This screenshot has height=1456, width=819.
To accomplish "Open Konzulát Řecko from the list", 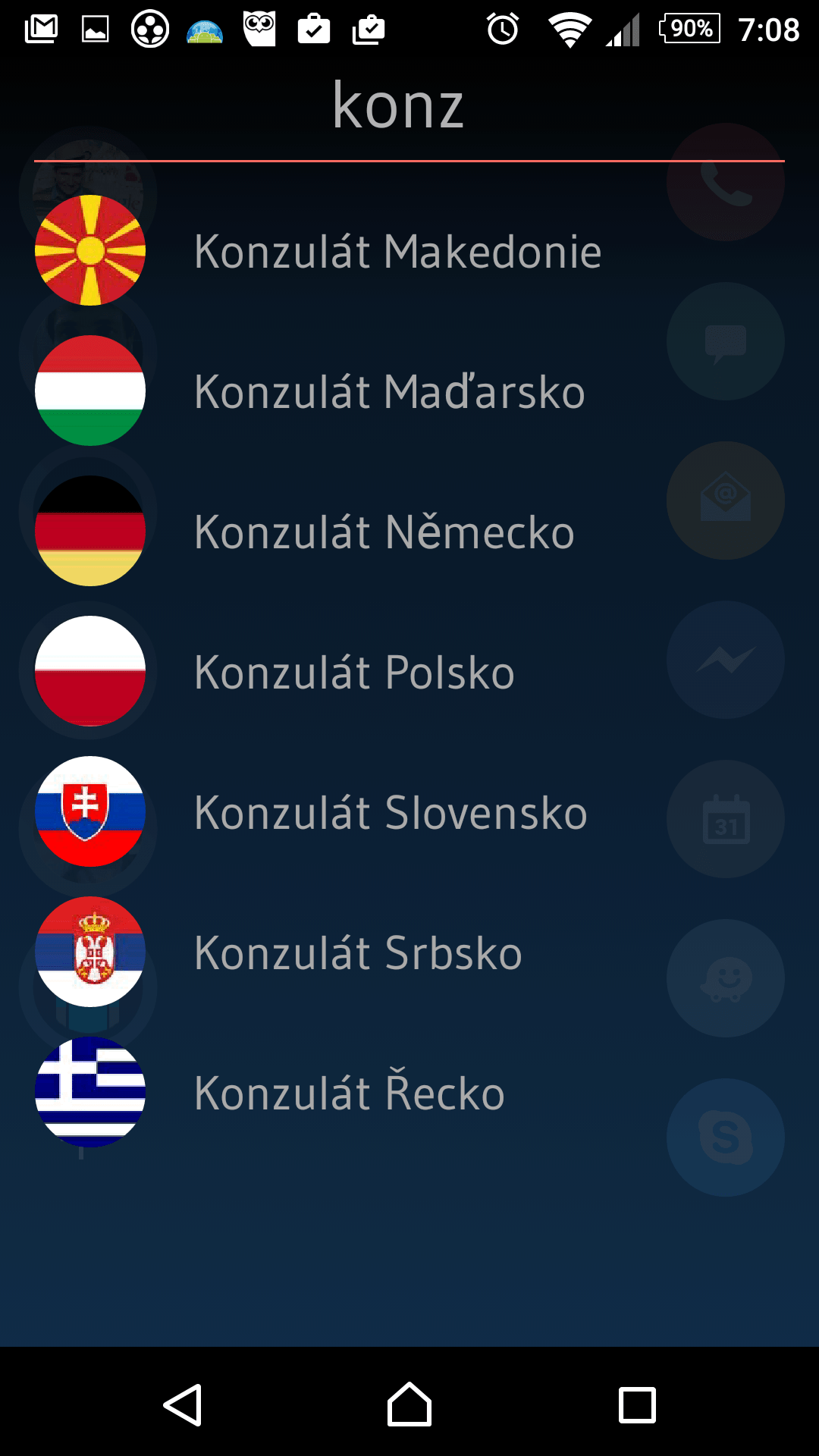I will pos(349,1093).
